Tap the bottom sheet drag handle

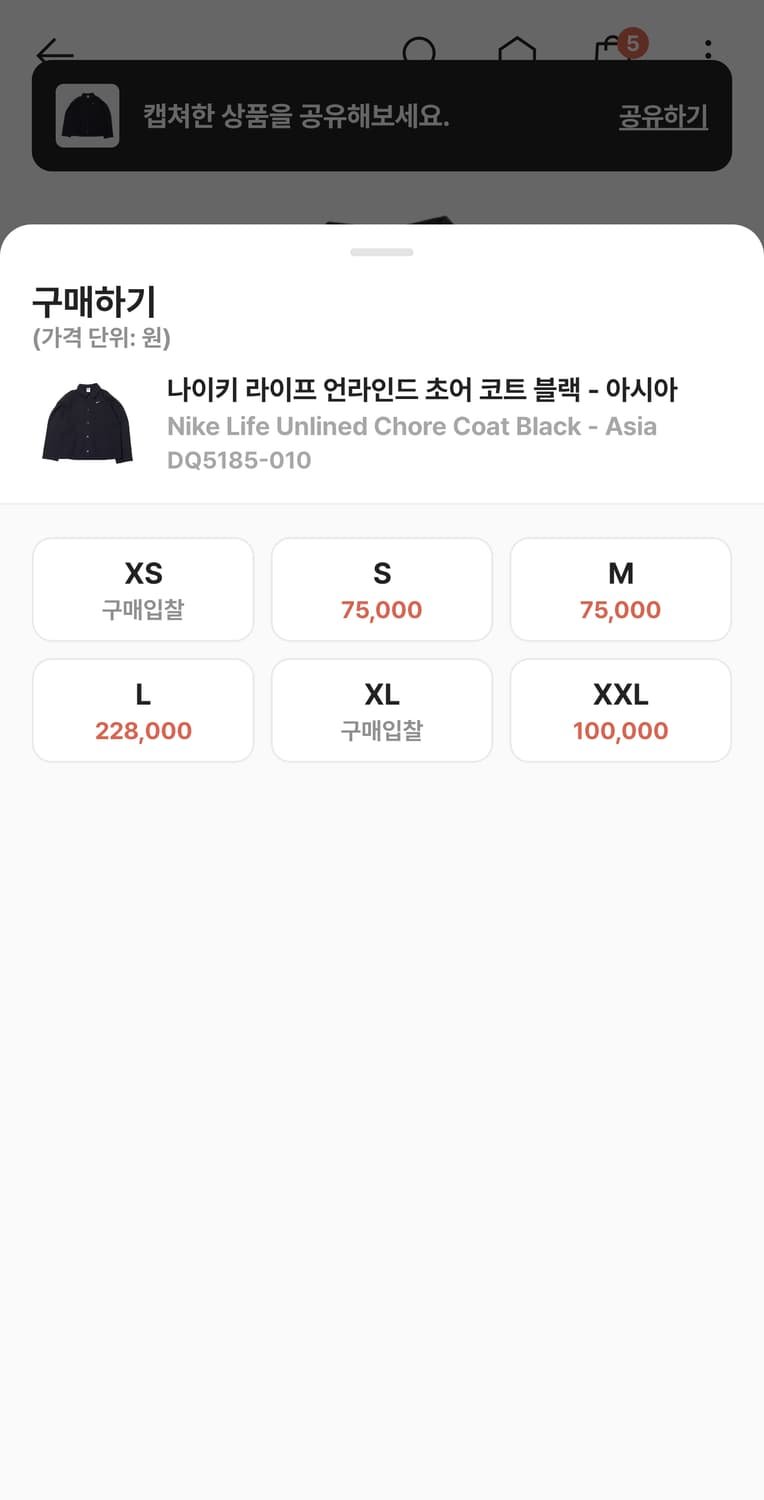click(x=381, y=252)
